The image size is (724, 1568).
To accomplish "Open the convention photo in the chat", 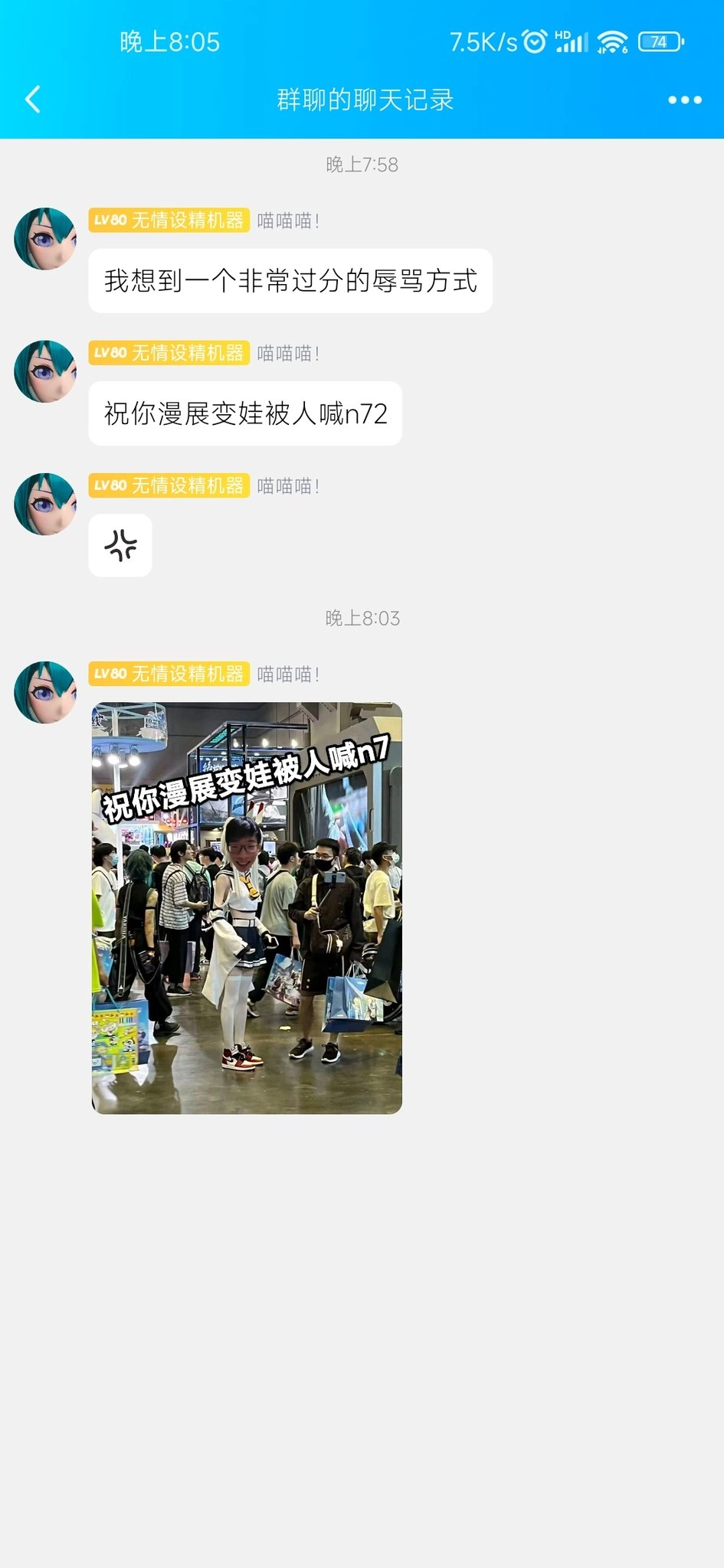I will 247,907.
